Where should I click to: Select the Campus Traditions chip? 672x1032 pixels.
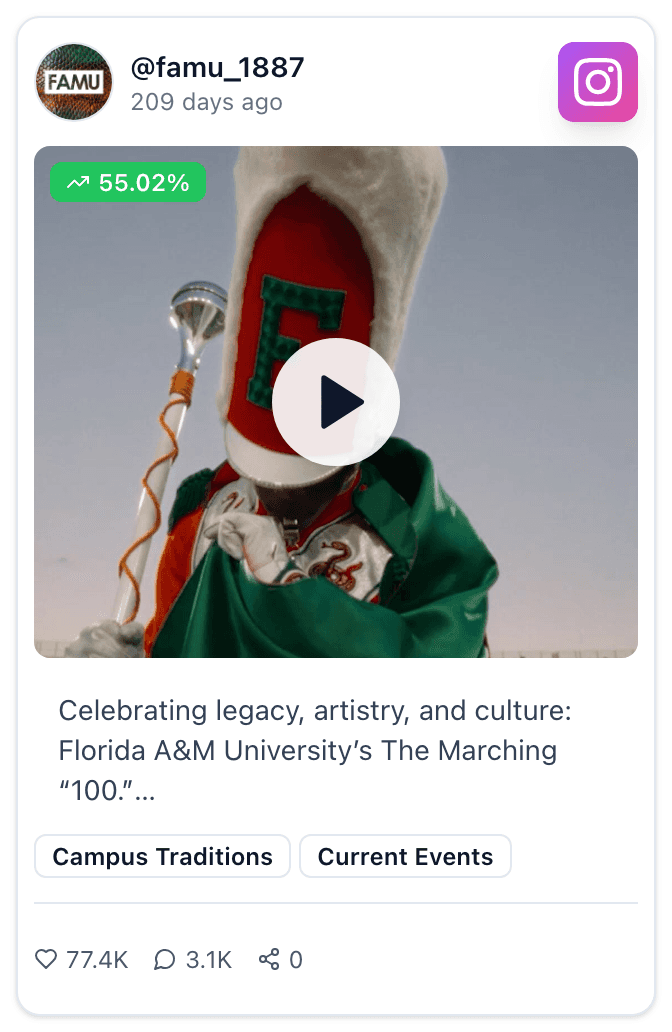coord(163,856)
